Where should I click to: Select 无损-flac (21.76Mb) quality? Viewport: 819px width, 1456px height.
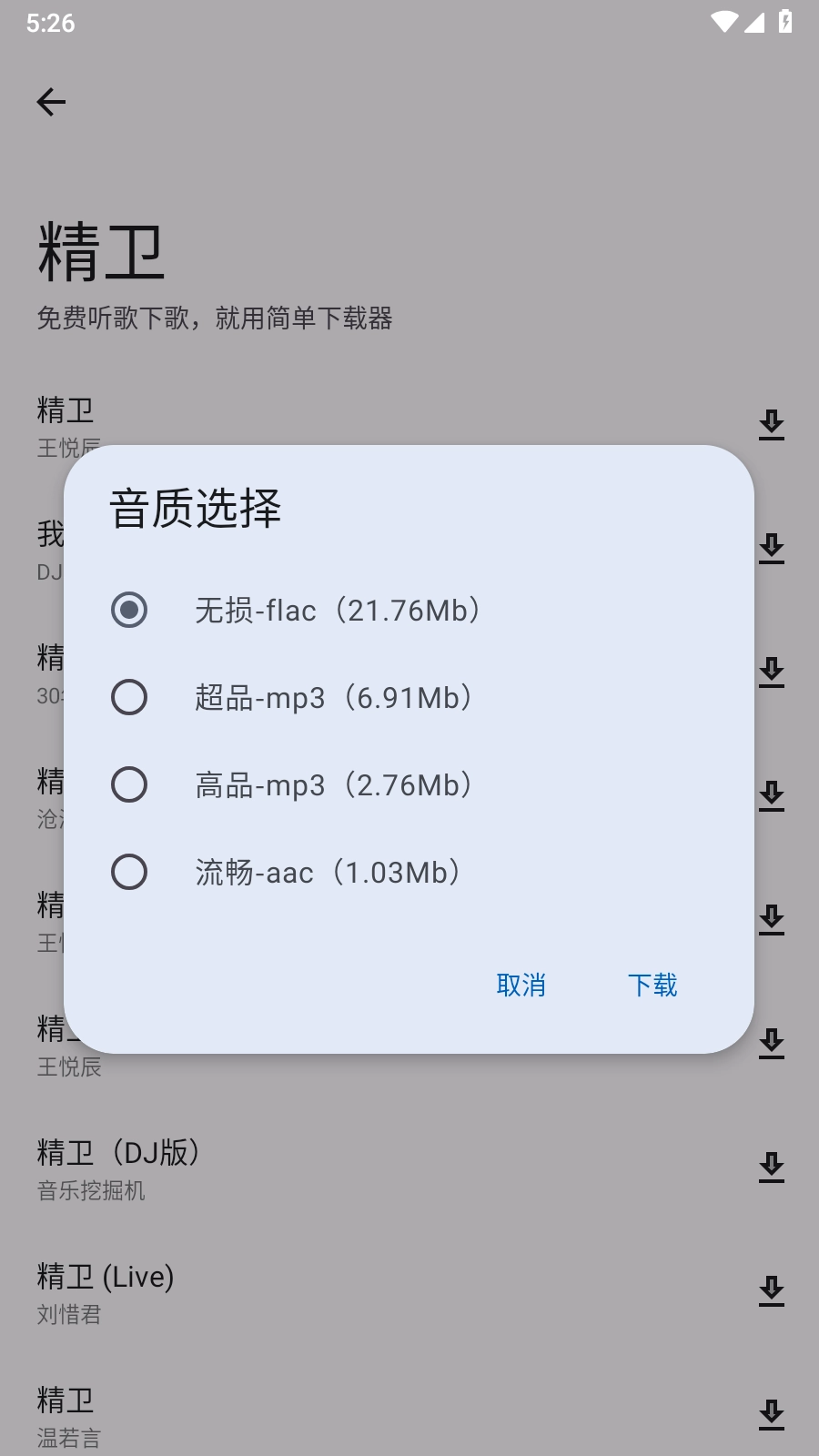pos(129,610)
